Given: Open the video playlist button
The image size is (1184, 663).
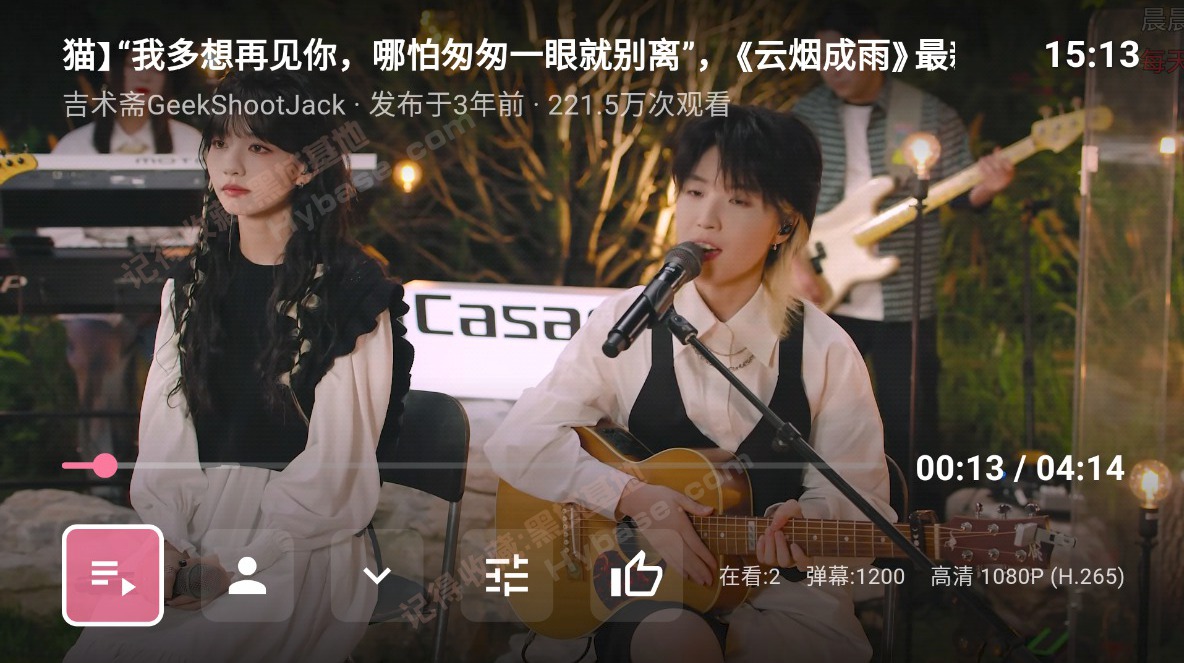Looking at the screenshot, I should coord(113,575).
